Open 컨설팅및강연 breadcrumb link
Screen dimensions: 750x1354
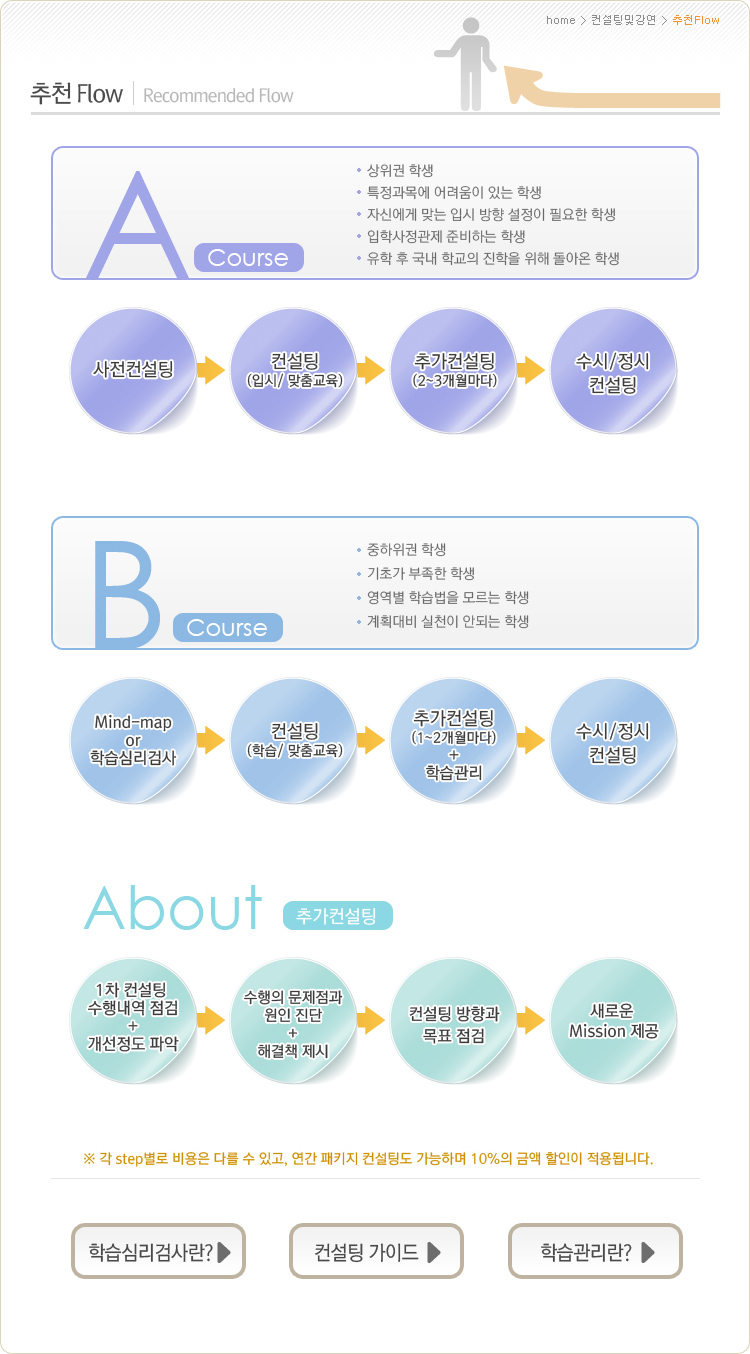[623, 20]
